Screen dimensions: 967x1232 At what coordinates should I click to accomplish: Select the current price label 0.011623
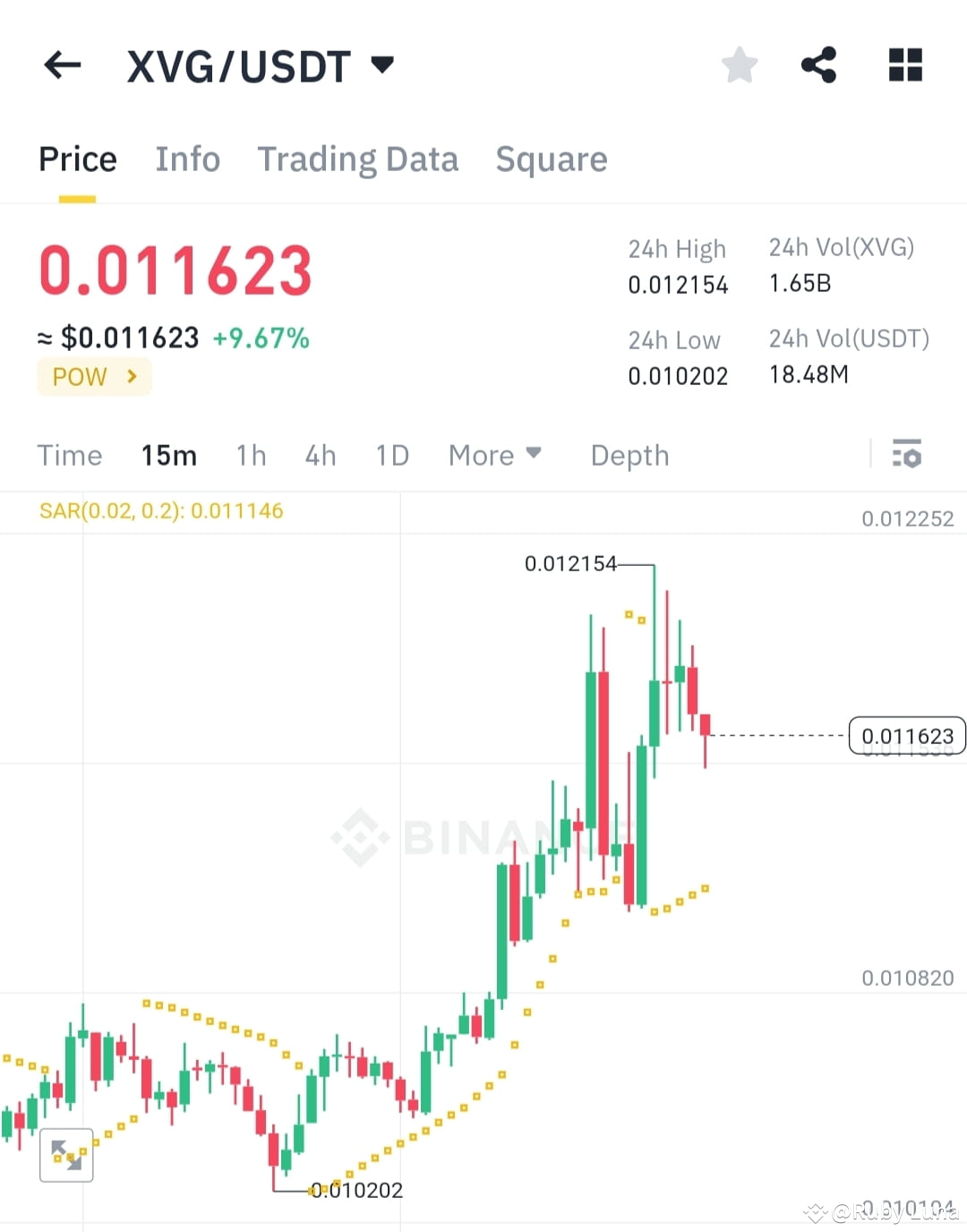click(907, 735)
